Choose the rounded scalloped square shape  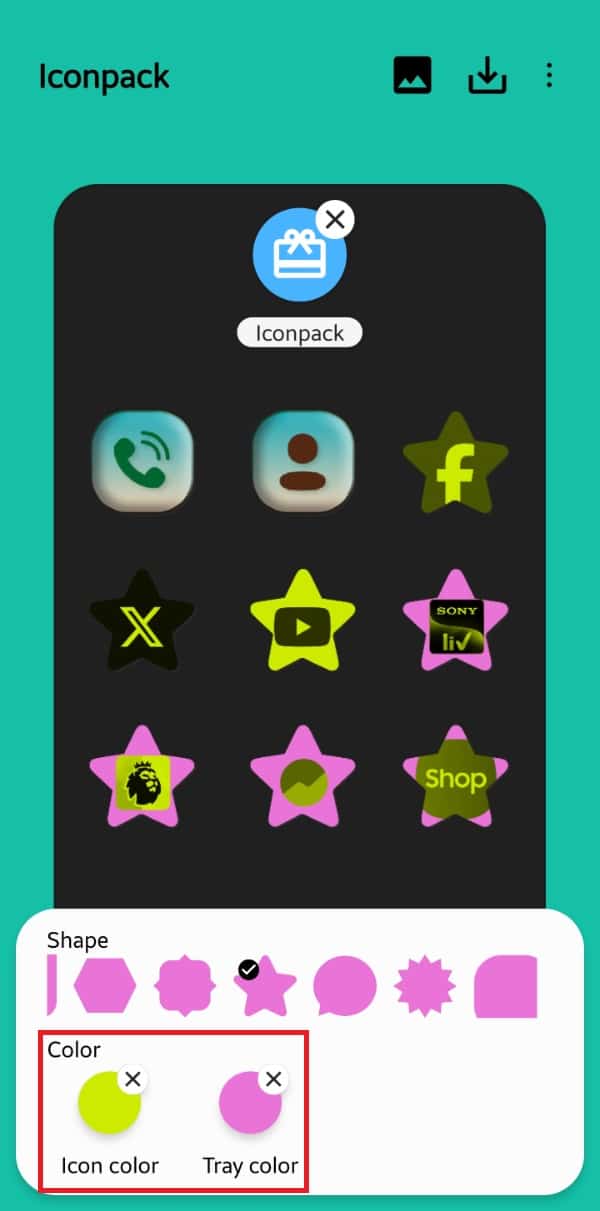pos(185,986)
